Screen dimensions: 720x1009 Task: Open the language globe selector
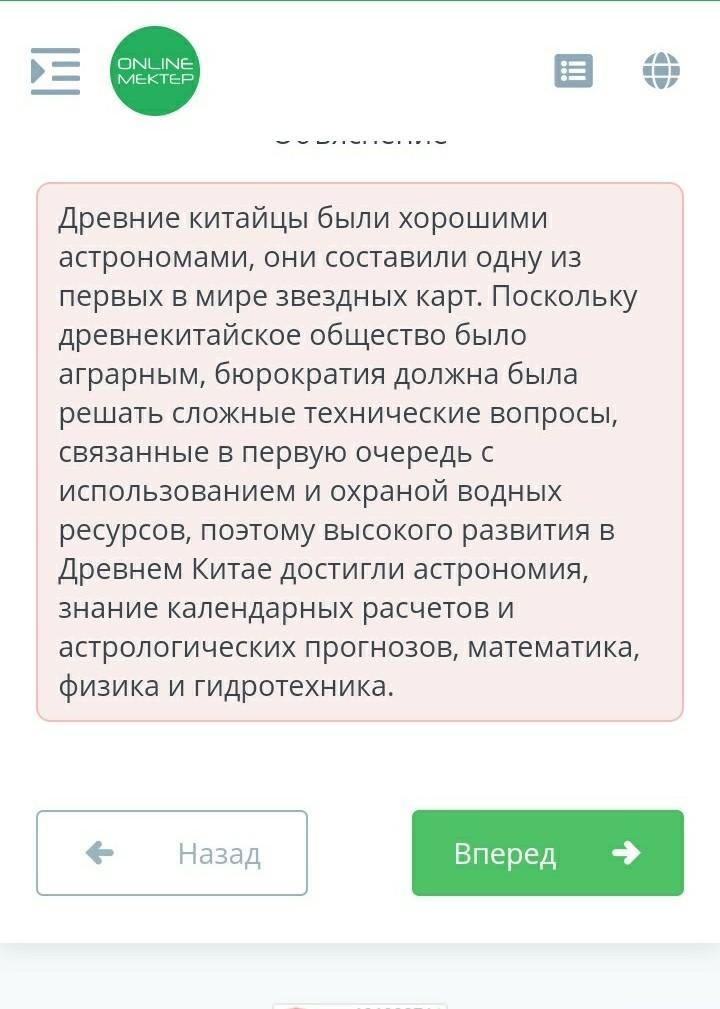coord(661,71)
